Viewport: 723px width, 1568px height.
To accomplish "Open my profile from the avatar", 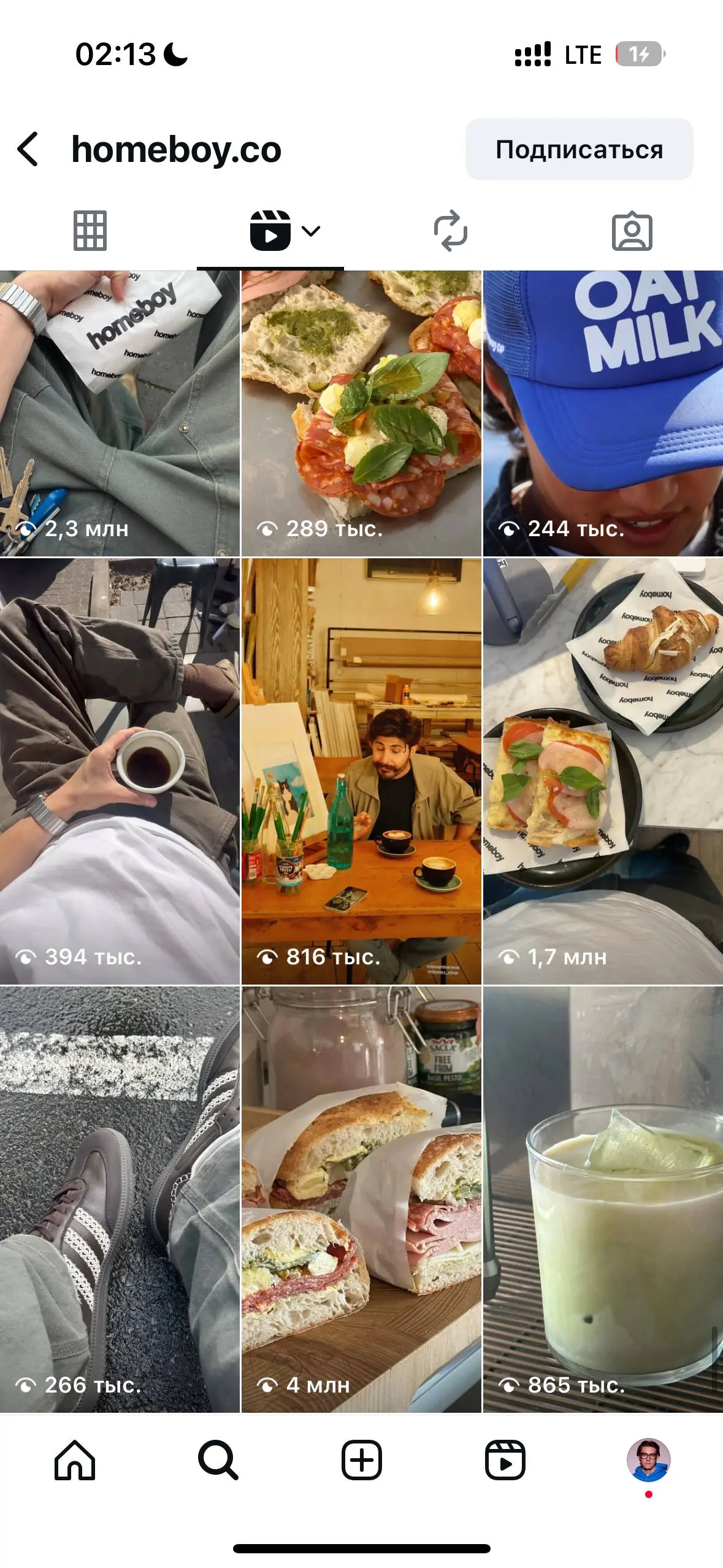I will (x=648, y=1460).
